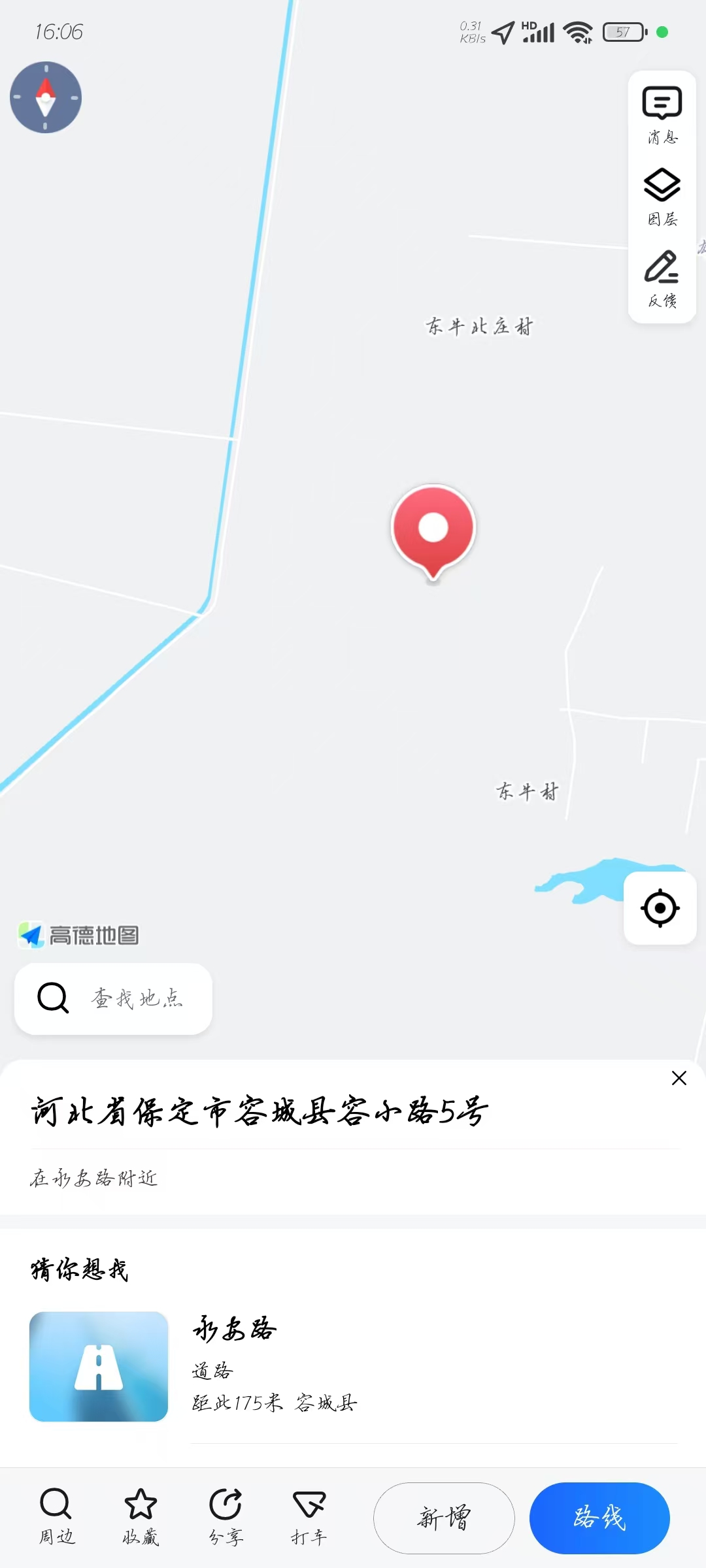Image resolution: width=706 pixels, height=1568 pixels.
Task: Hail a ride with 打车
Action: pyautogui.click(x=309, y=1517)
